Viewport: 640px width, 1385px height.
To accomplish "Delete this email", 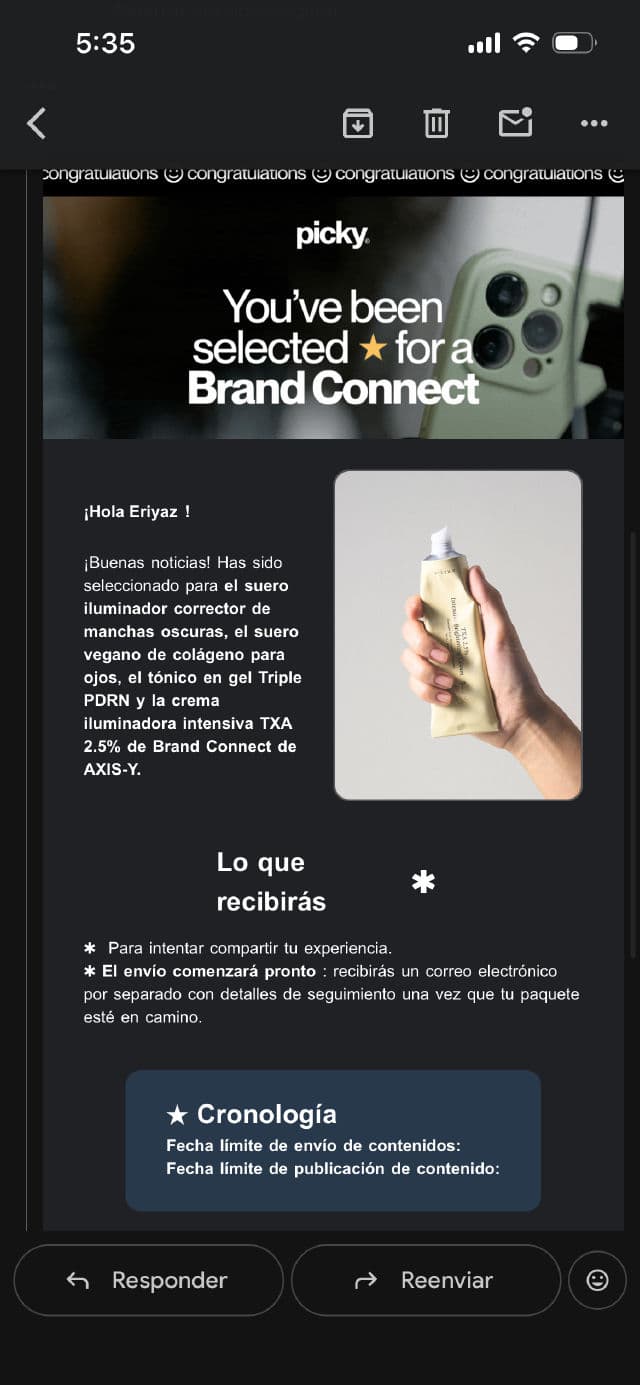I will [436, 123].
